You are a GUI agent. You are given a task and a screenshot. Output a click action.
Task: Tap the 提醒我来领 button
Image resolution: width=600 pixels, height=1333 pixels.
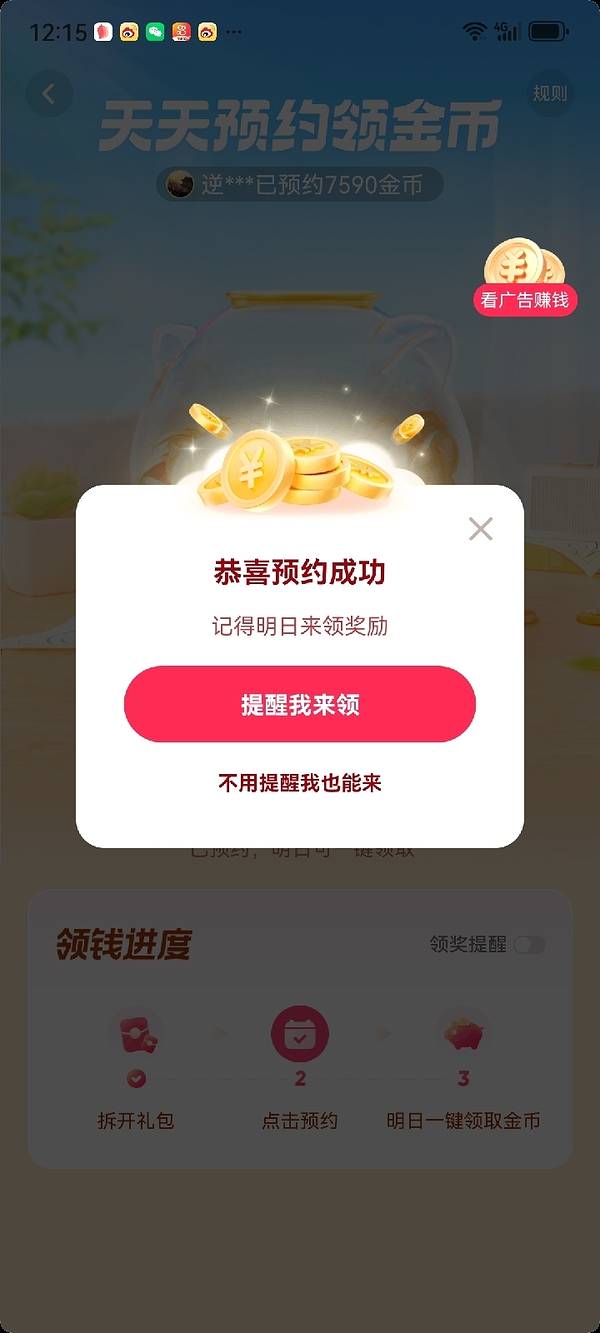[x=299, y=704]
